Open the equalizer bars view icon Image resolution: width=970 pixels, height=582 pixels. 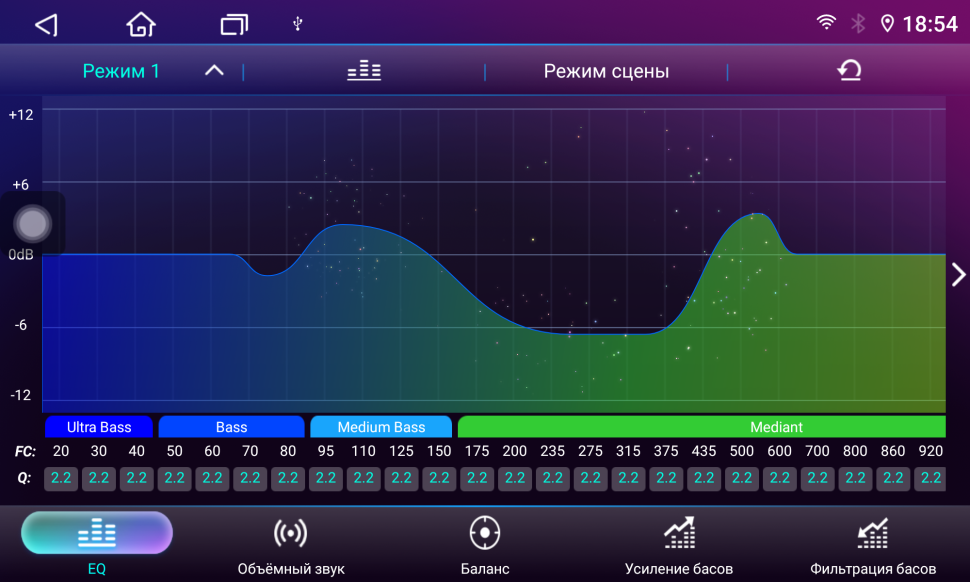coord(364,71)
